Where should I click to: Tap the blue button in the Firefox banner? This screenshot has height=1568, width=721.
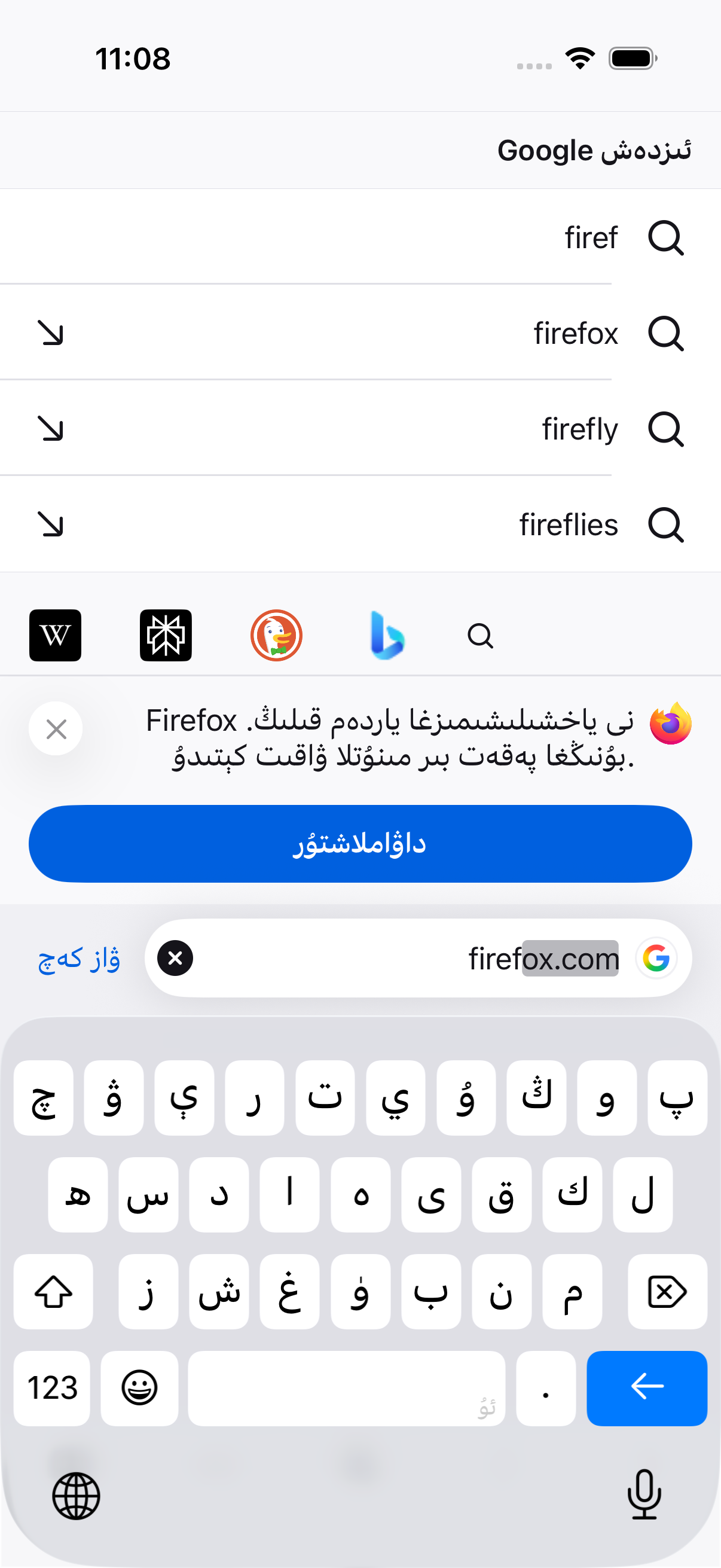tap(360, 844)
